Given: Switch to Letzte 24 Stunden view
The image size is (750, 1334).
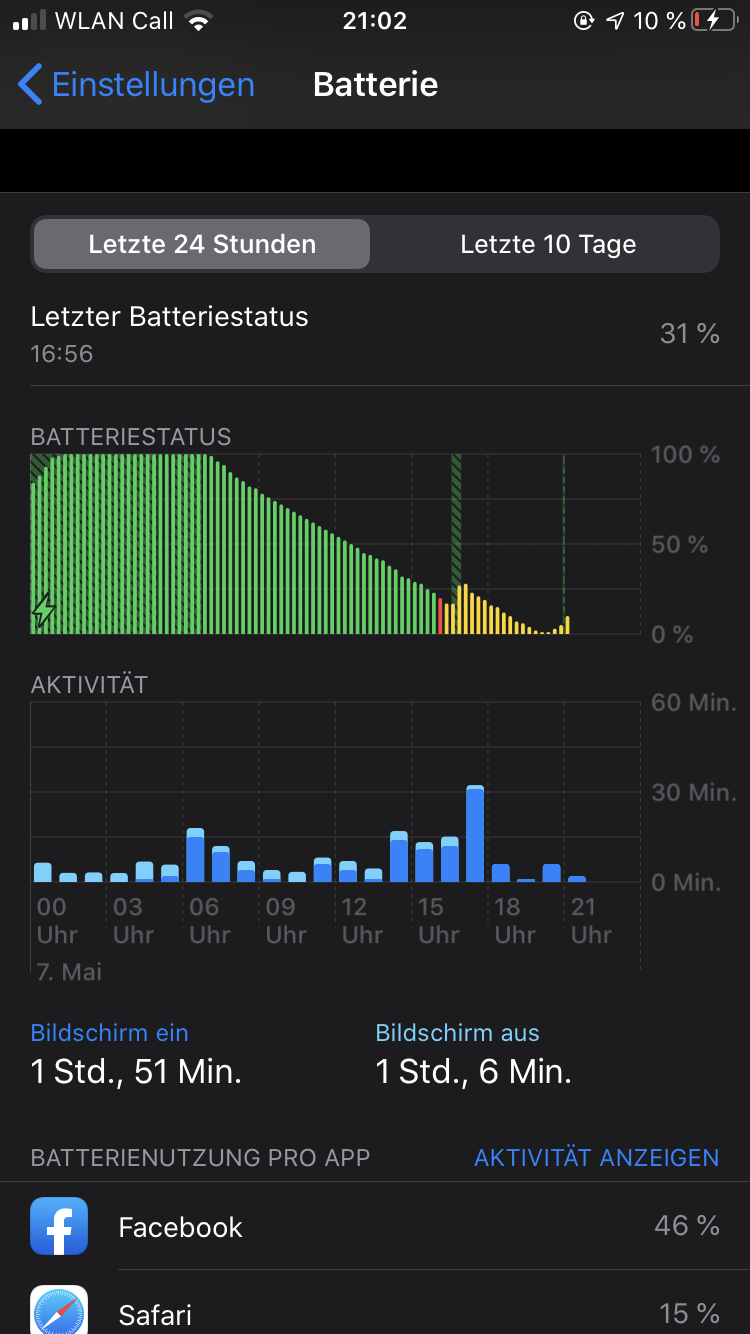Looking at the screenshot, I should pyautogui.click(x=202, y=245).
